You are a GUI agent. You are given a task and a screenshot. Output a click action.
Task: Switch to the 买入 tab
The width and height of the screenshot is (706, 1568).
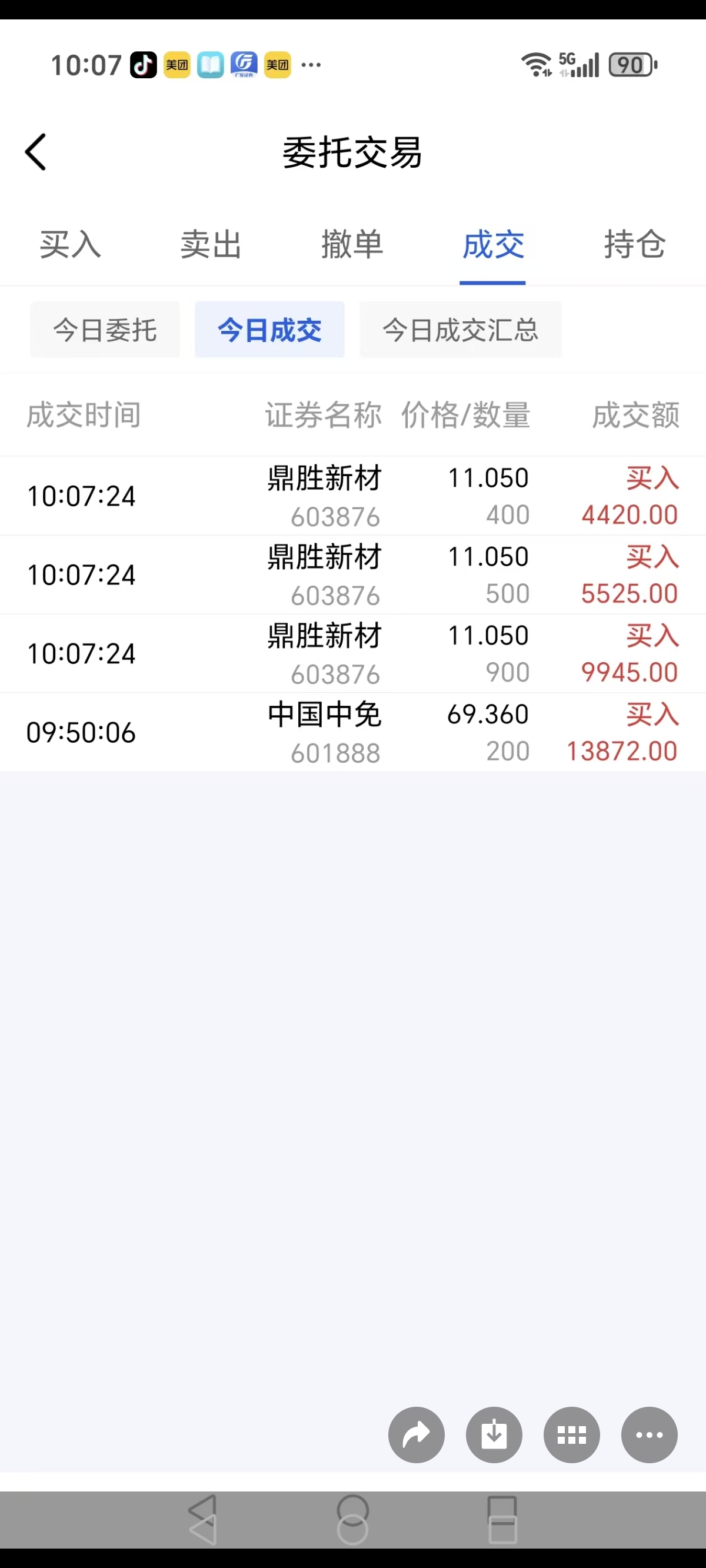coord(70,245)
